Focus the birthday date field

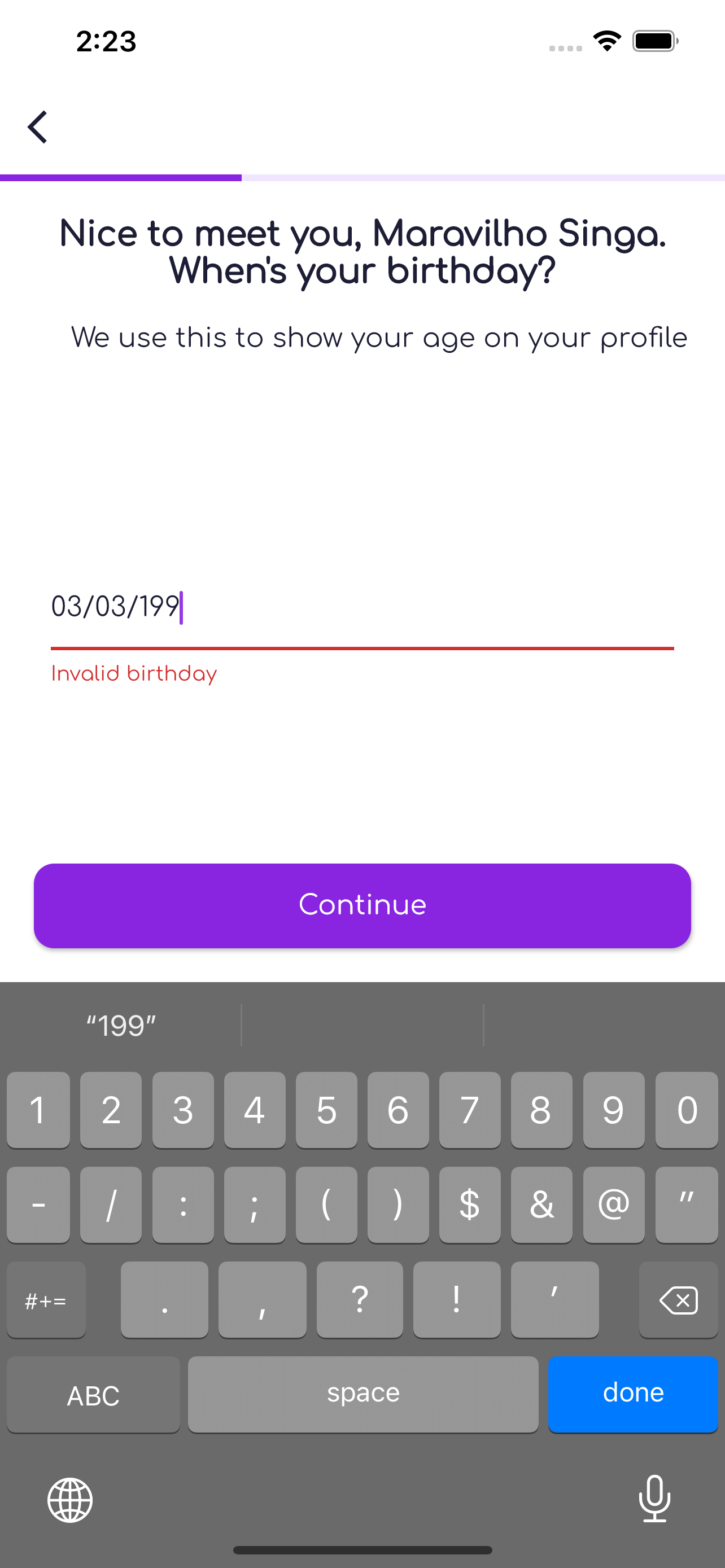point(362,607)
